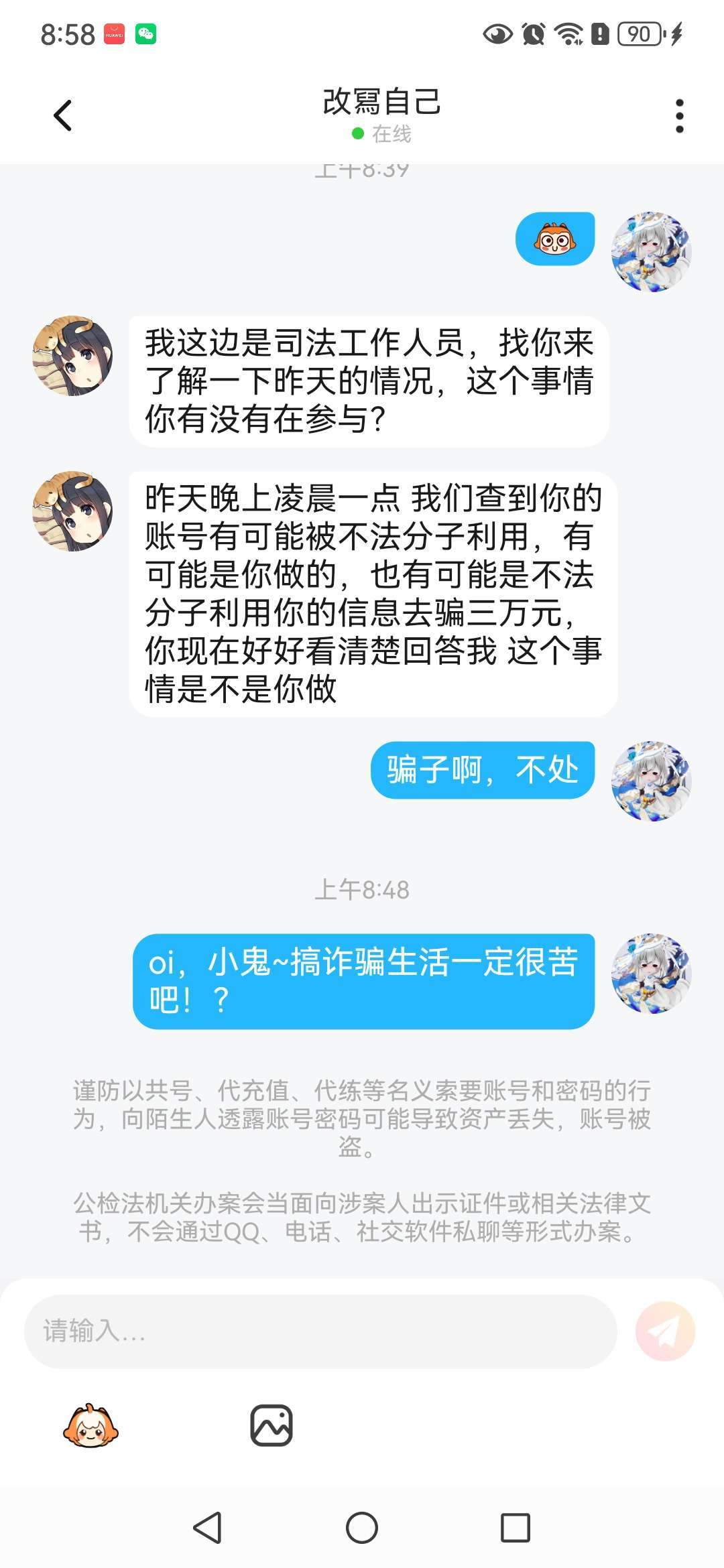The height and width of the screenshot is (1568, 724).
Task: Tap the system home button
Action: [362, 1528]
